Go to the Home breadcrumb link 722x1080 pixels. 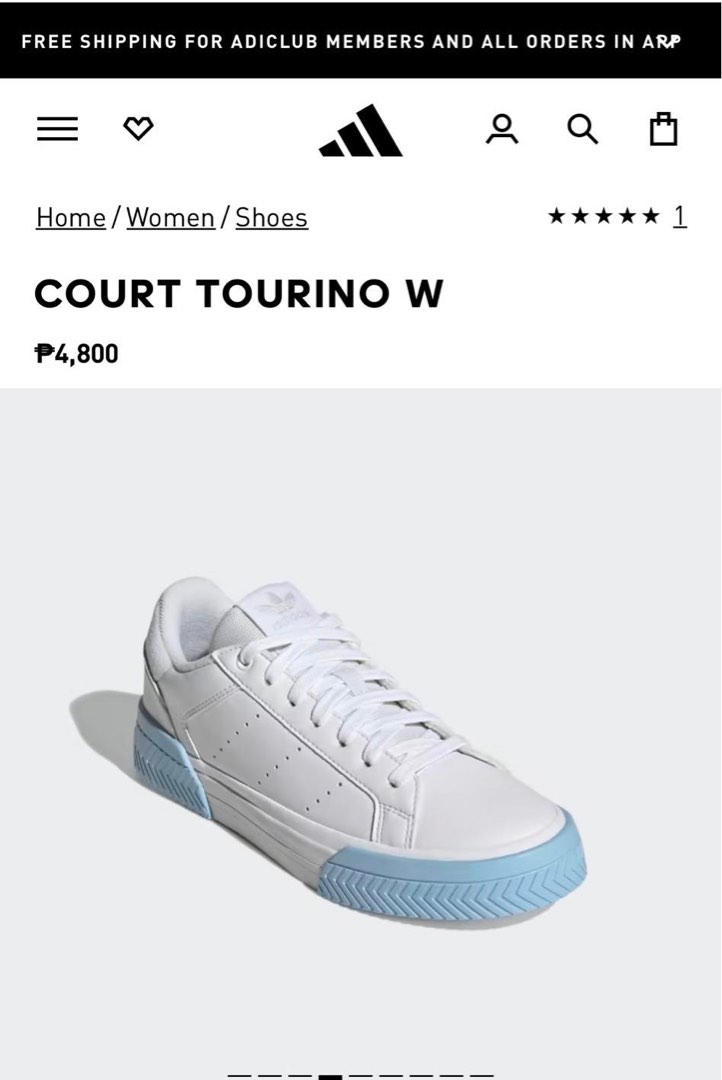tap(70, 217)
